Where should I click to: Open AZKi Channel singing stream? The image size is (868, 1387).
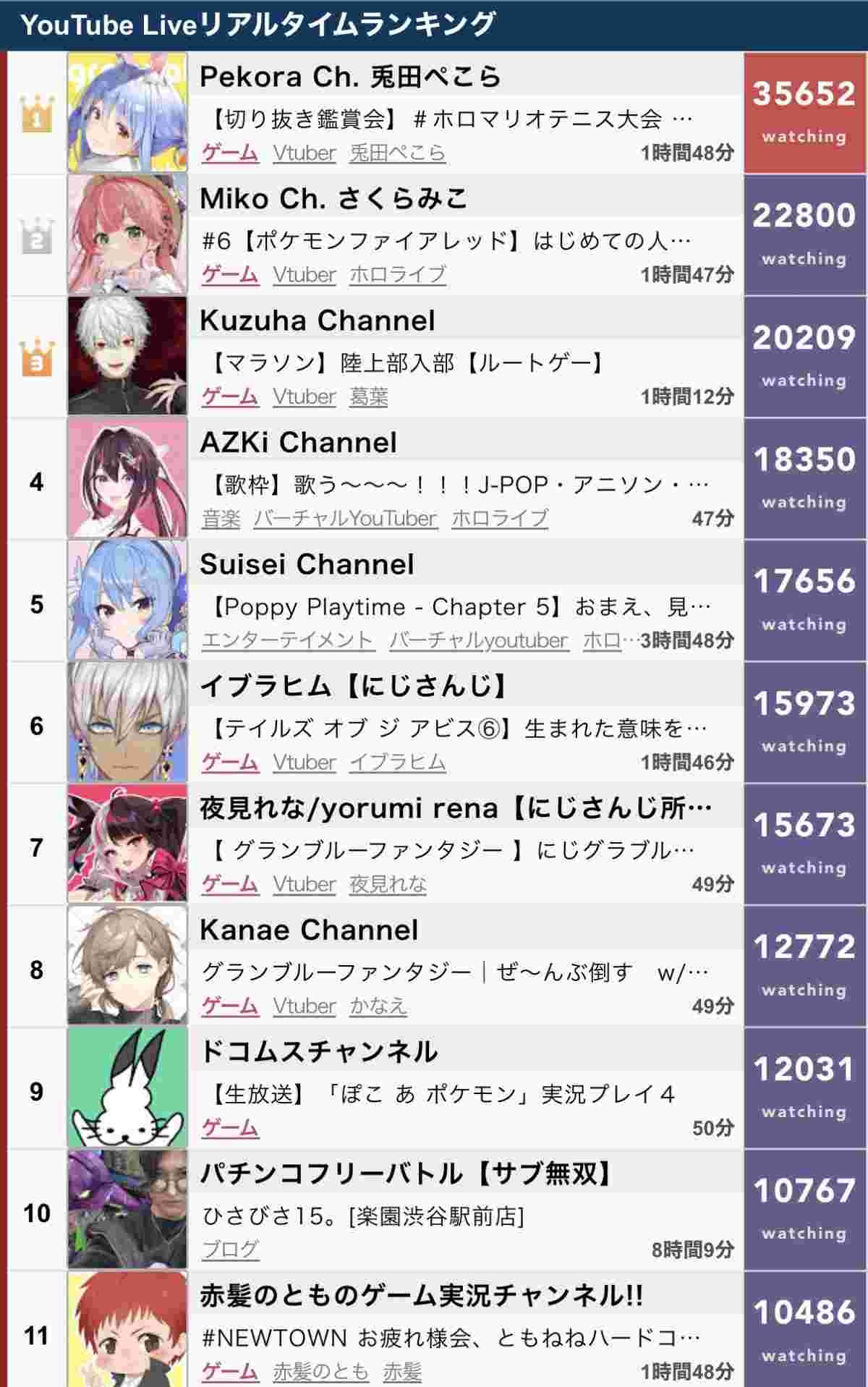pos(456,484)
